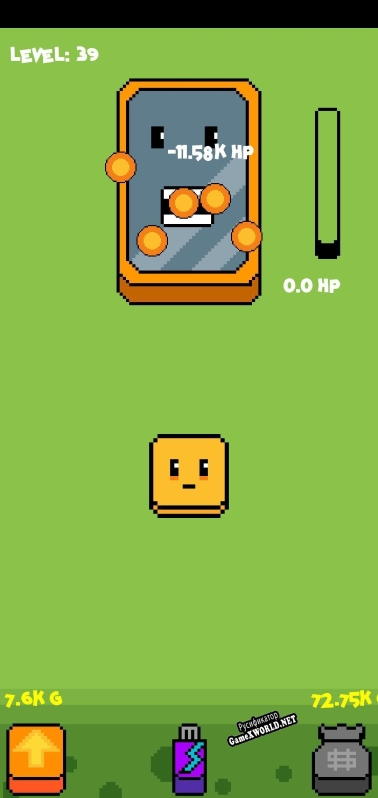378x798 pixels.
Task: Hit the big orange-framed boss block
Action: tap(189, 192)
